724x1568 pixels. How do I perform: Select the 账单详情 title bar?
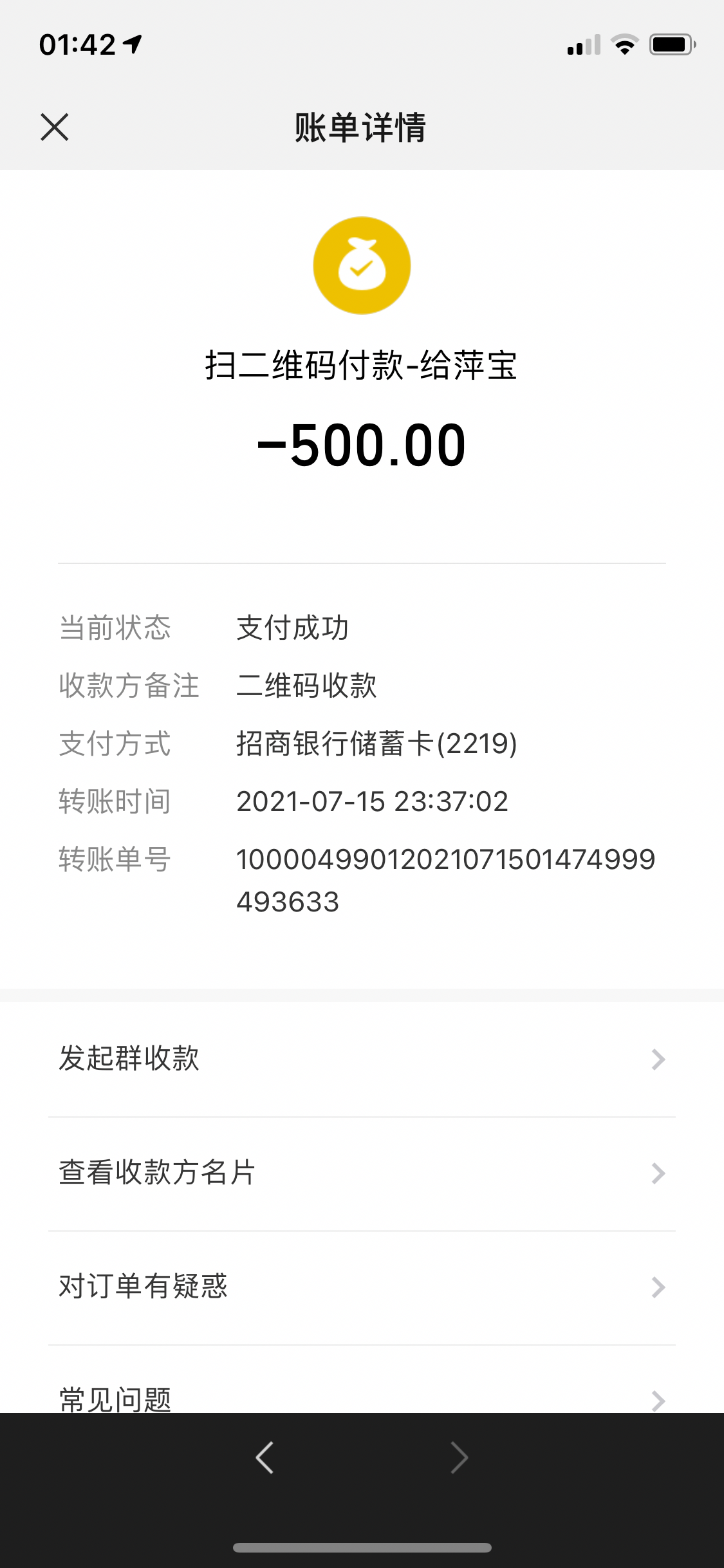(x=362, y=127)
